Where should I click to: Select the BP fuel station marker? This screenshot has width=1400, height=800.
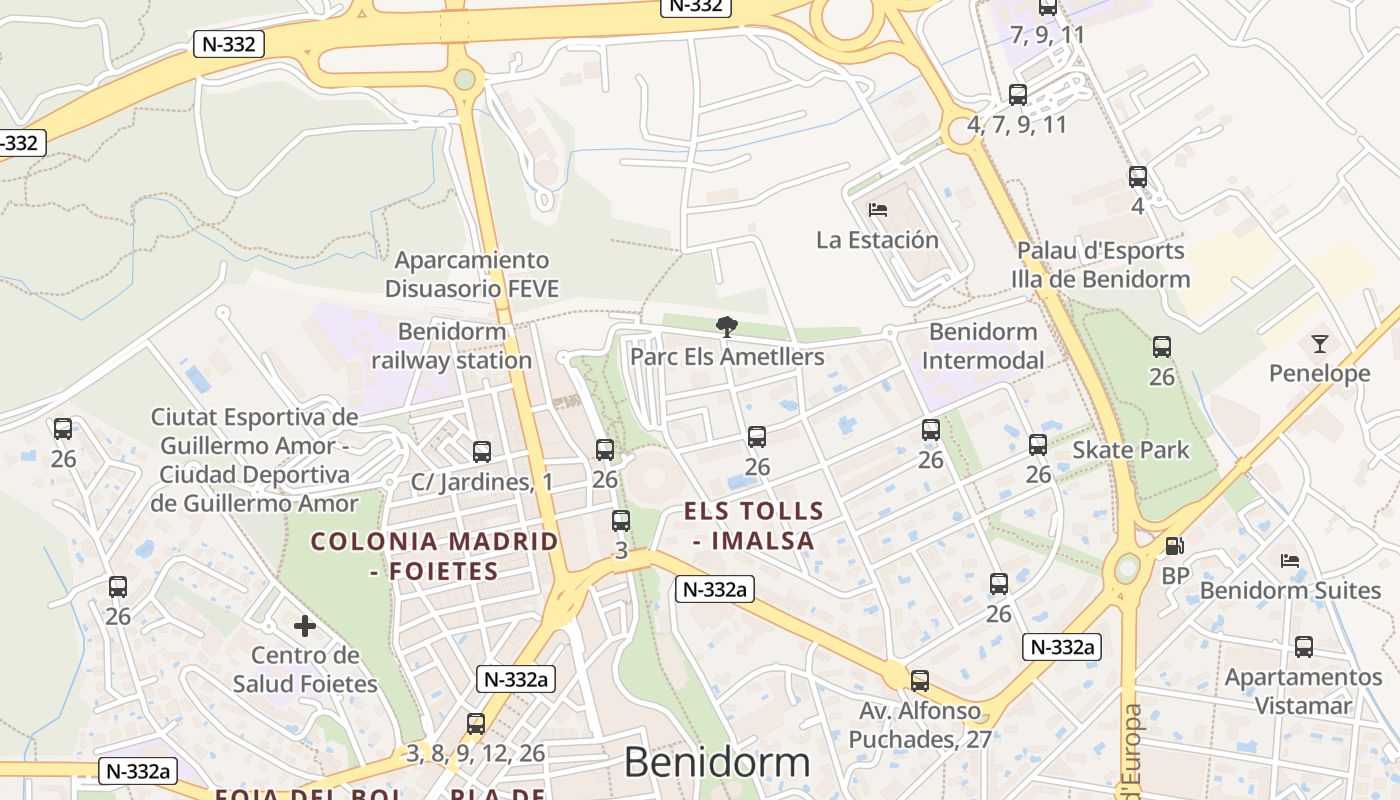click(x=1175, y=546)
